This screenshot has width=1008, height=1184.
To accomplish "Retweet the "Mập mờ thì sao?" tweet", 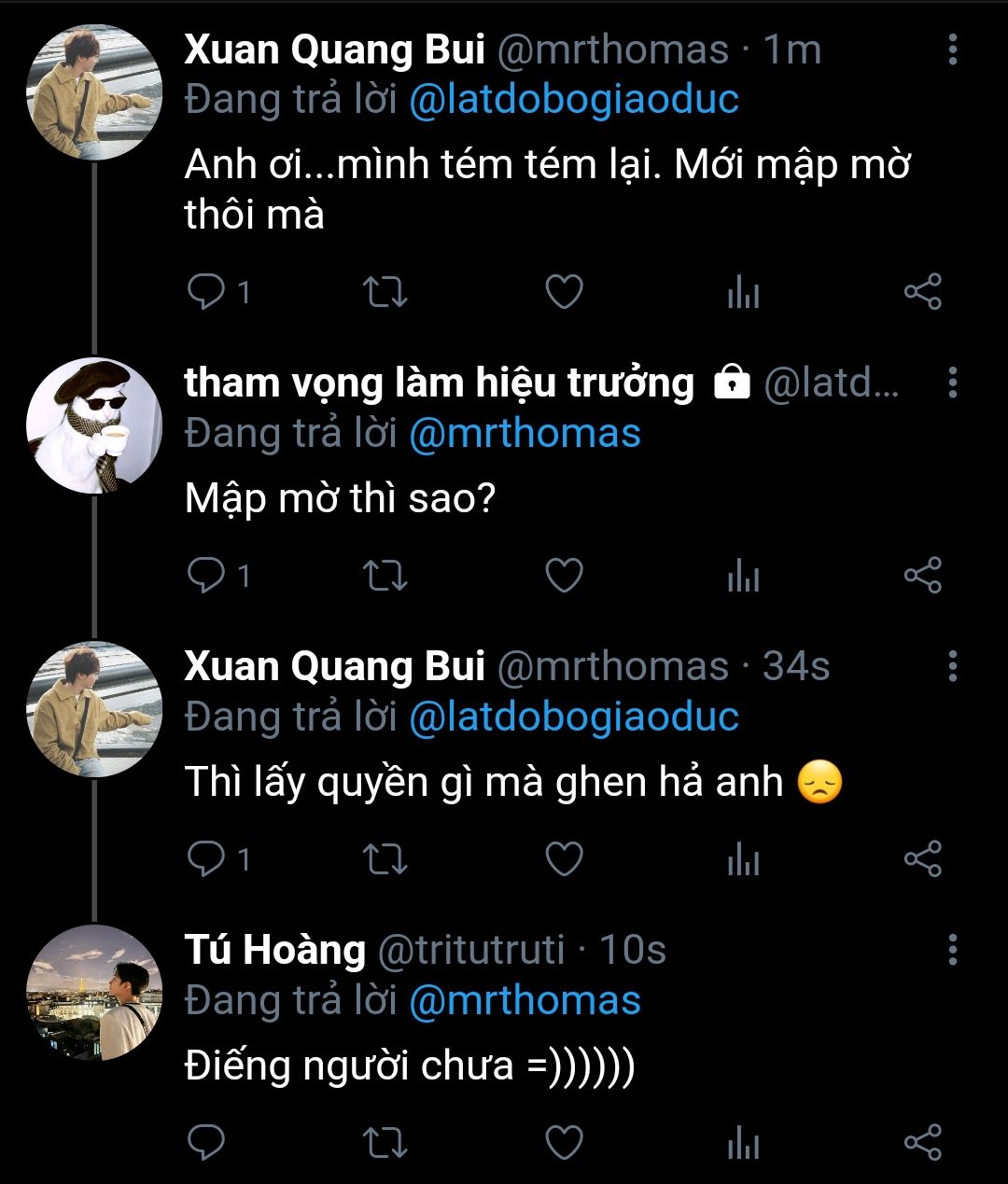I will [x=385, y=575].
